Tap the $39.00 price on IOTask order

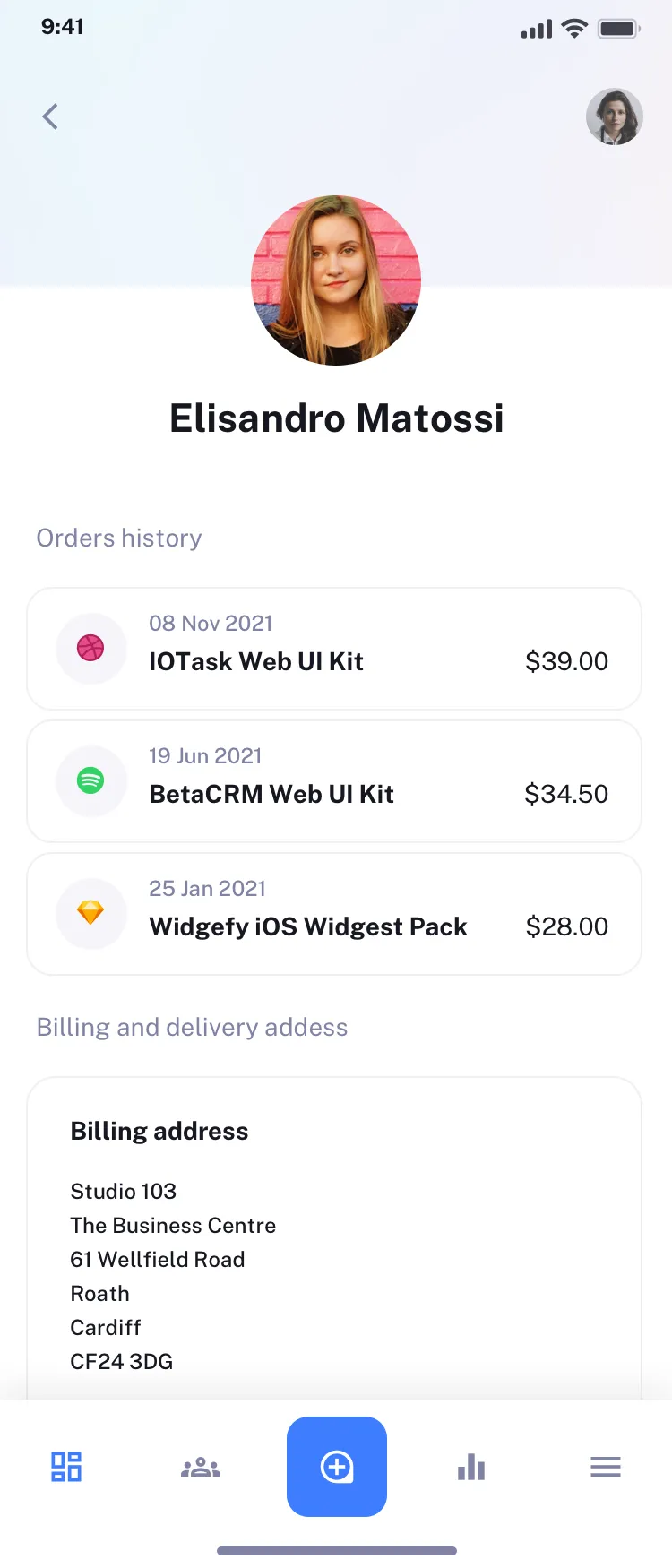(x=566, y=661)
